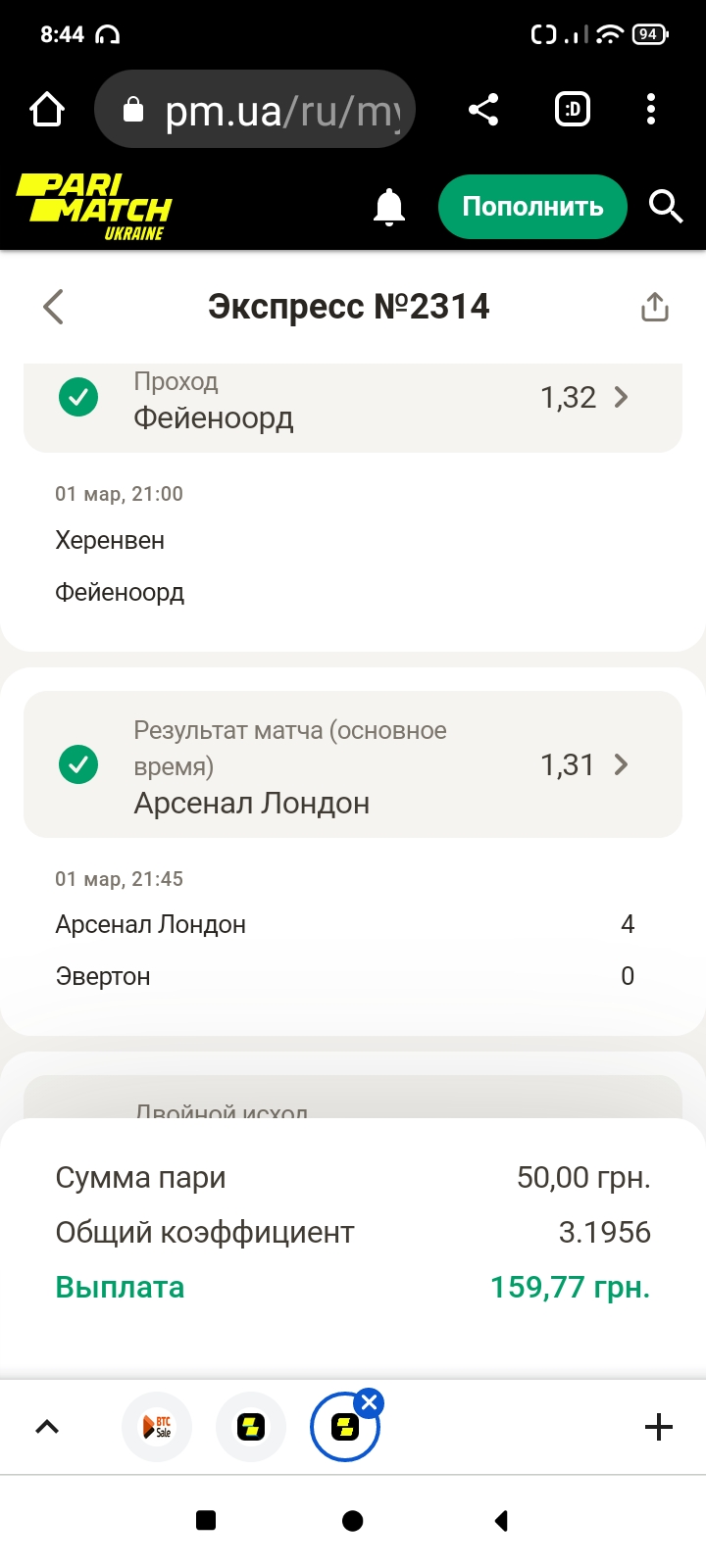Tap the system home button

point(353,1521)
